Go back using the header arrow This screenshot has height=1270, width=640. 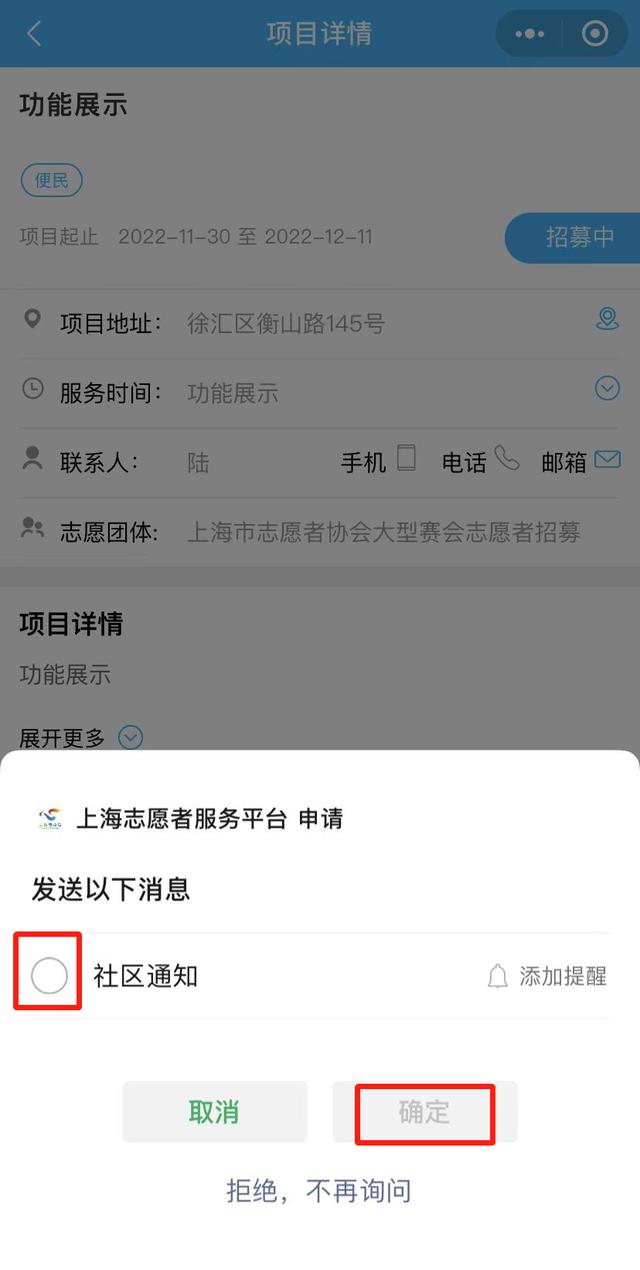click(x=34, y=33)
